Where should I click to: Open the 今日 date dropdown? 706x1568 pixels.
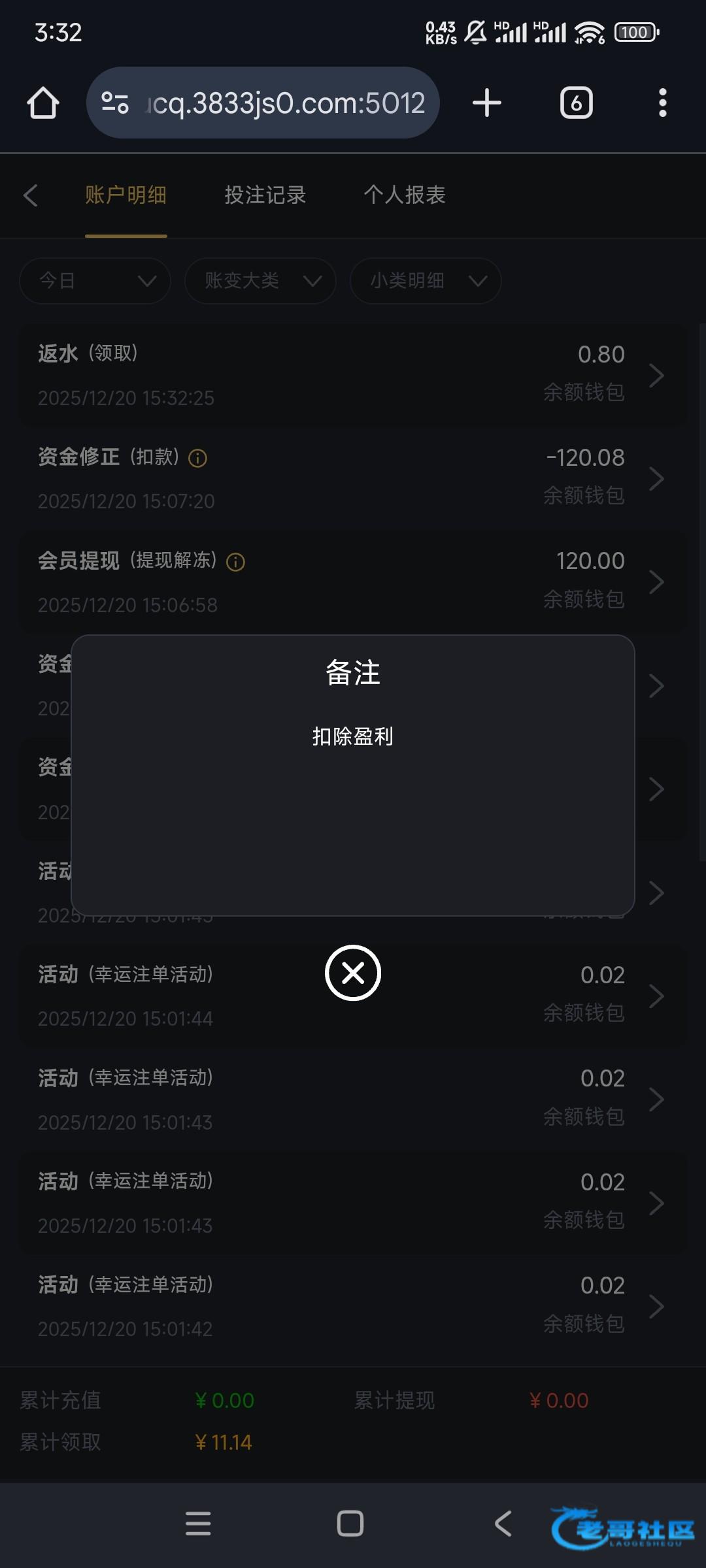pyautogui.click(x=95, y=281)
